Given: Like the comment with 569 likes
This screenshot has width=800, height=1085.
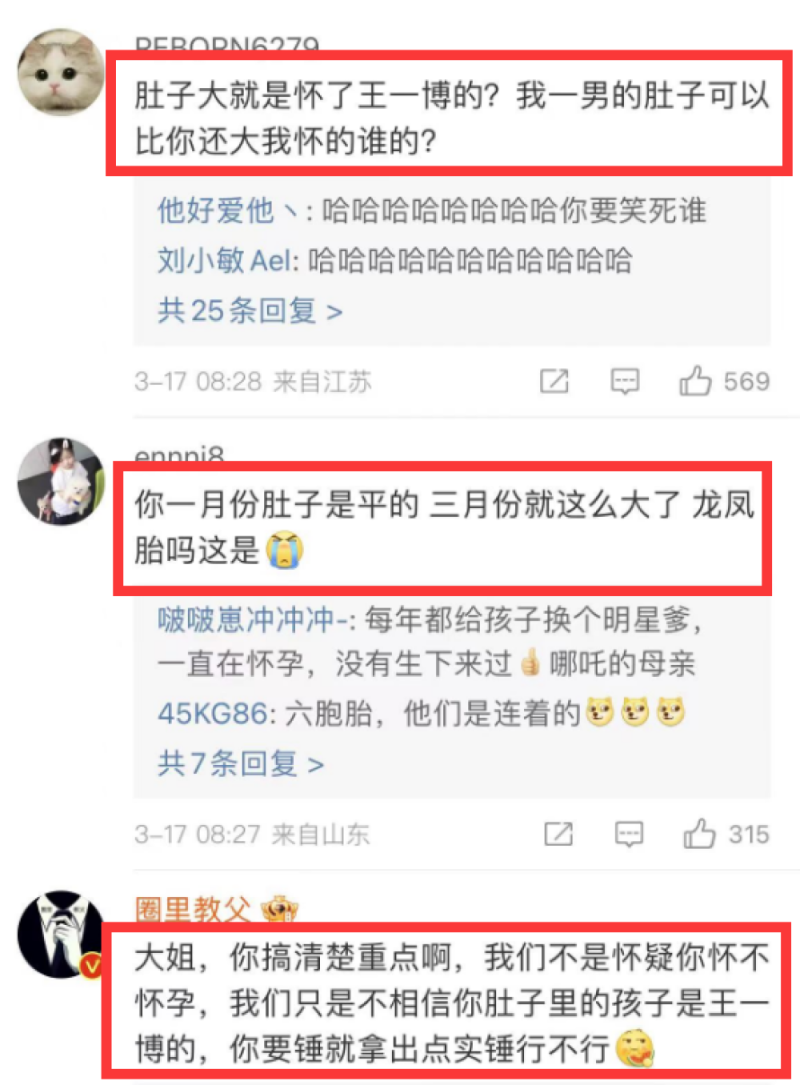Looking at the screenshot, I should (696, 381).
